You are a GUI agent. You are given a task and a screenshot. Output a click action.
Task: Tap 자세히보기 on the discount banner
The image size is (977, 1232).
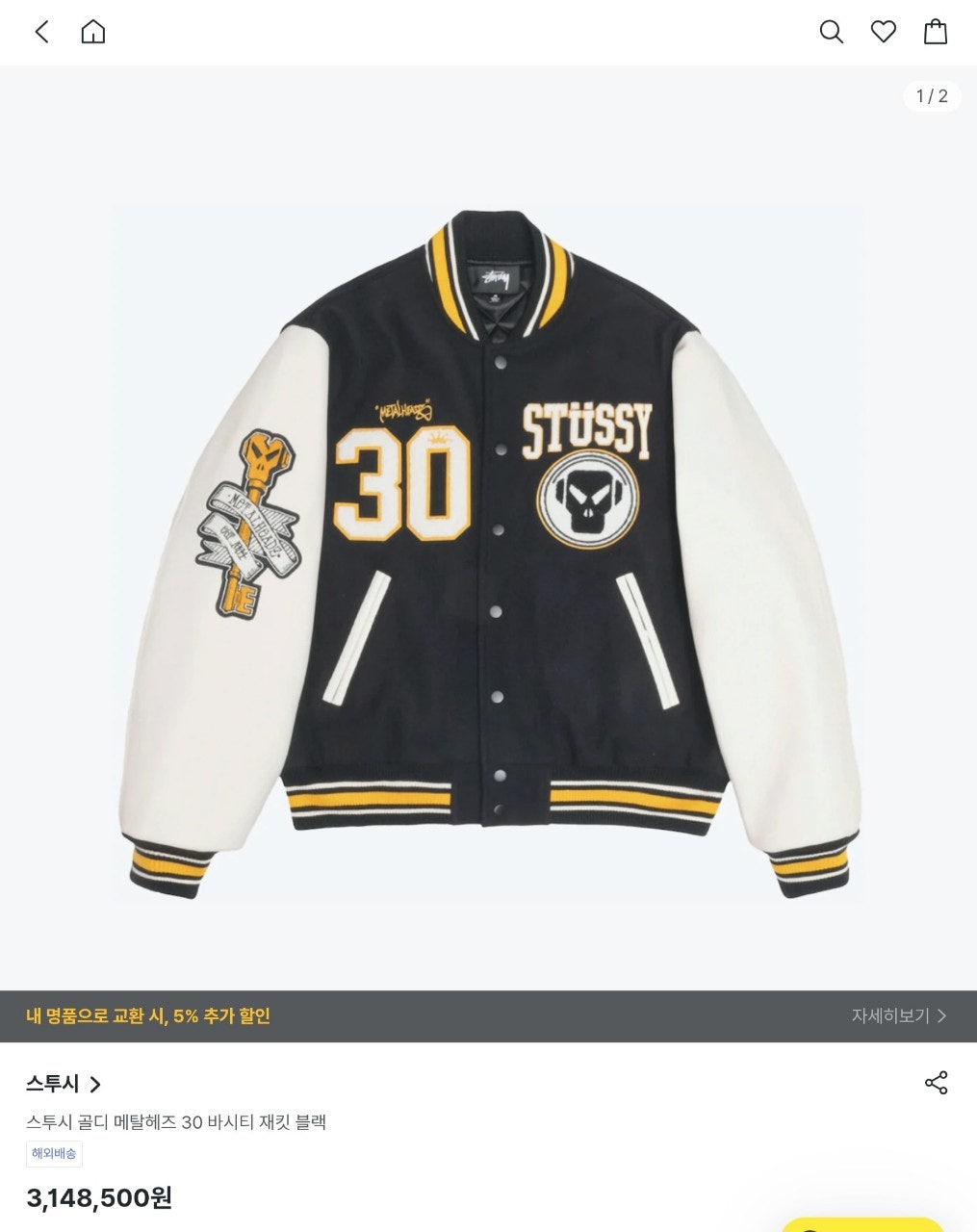pyautogui.click(x=898, y=1015)
